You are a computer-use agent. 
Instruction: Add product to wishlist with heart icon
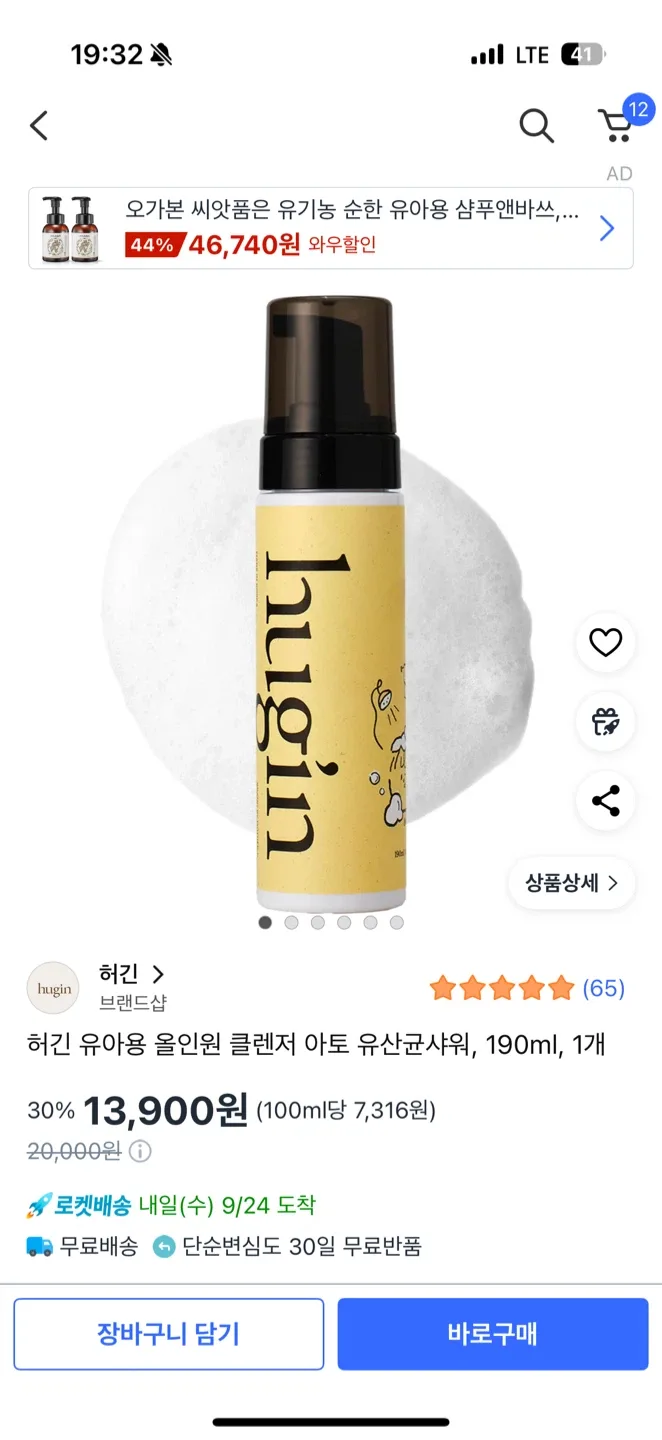605,642
